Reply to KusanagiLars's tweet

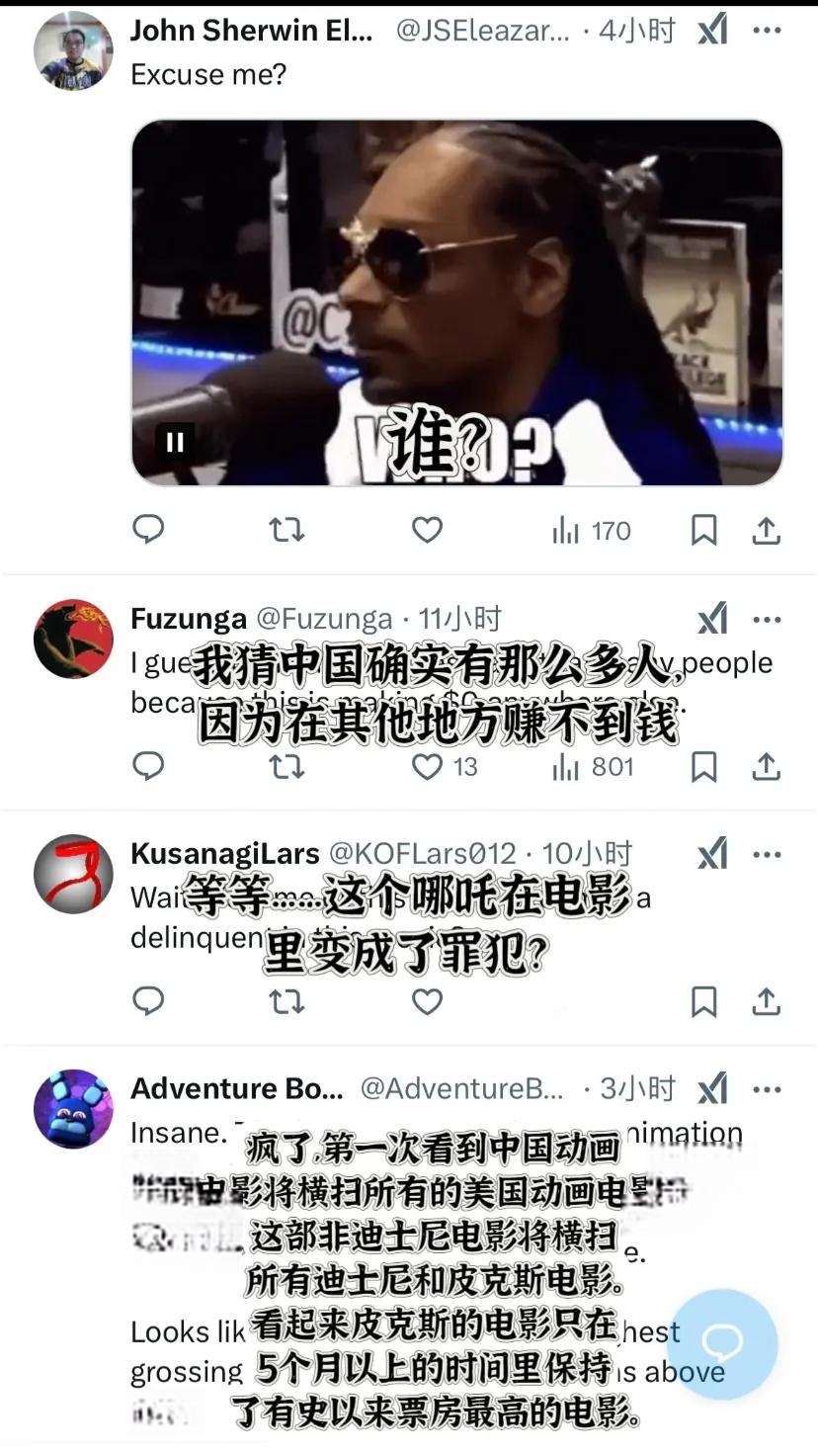[x=148, y=1001]
